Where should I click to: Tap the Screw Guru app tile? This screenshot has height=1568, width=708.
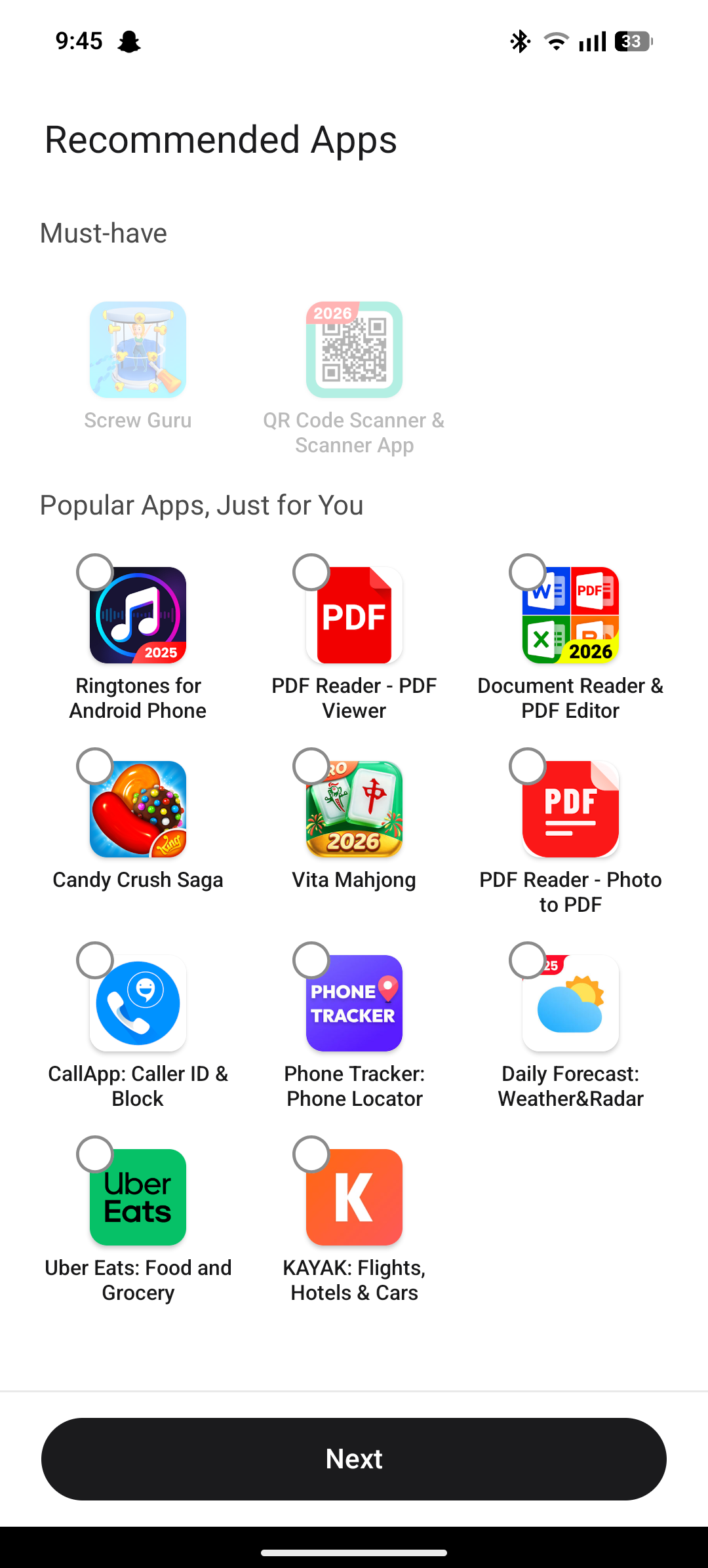(138, 350)
